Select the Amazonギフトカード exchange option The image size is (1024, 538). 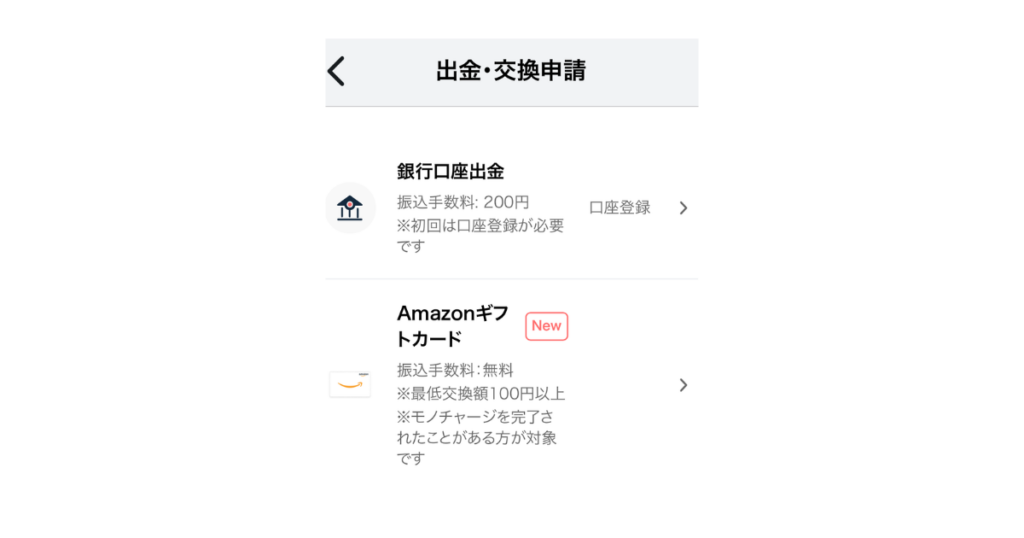510,385
